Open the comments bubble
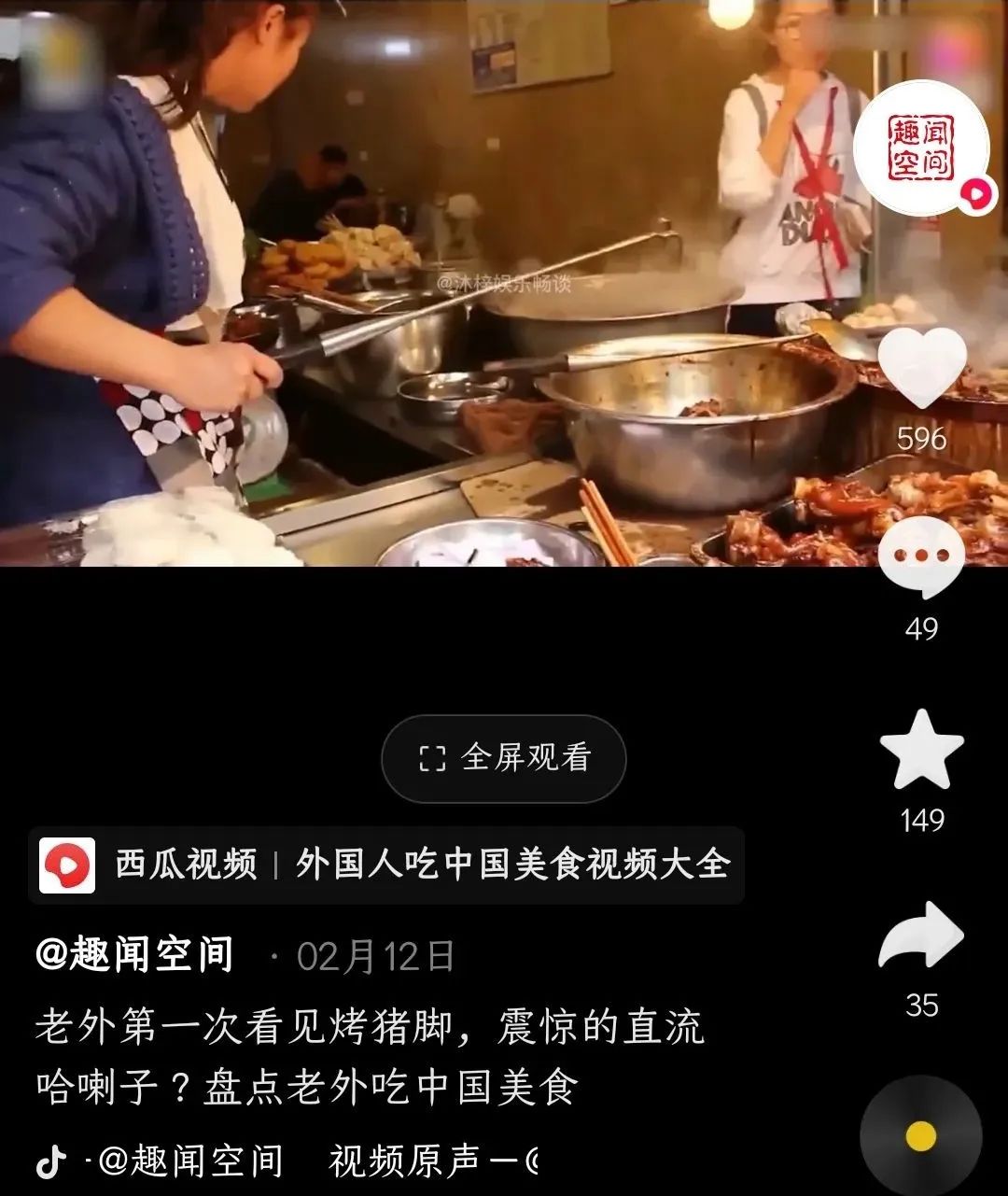This screenshot has height=1196, width=1008. tap(921, 557)
